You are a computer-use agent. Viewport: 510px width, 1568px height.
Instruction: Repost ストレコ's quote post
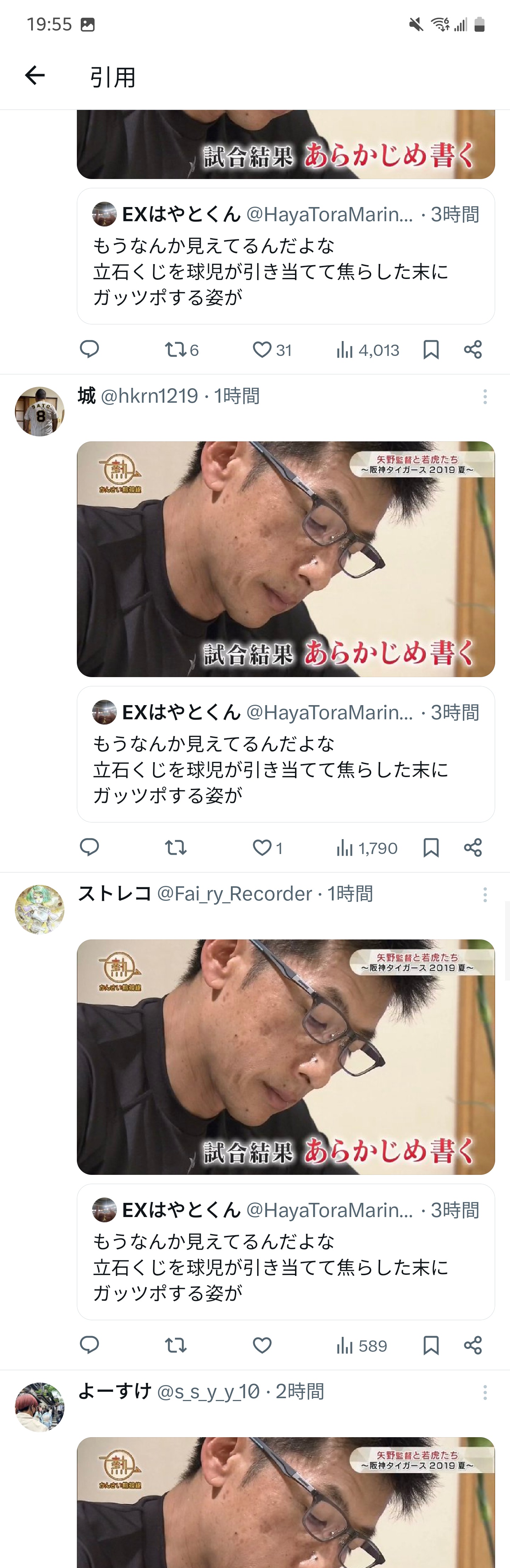176,1346
